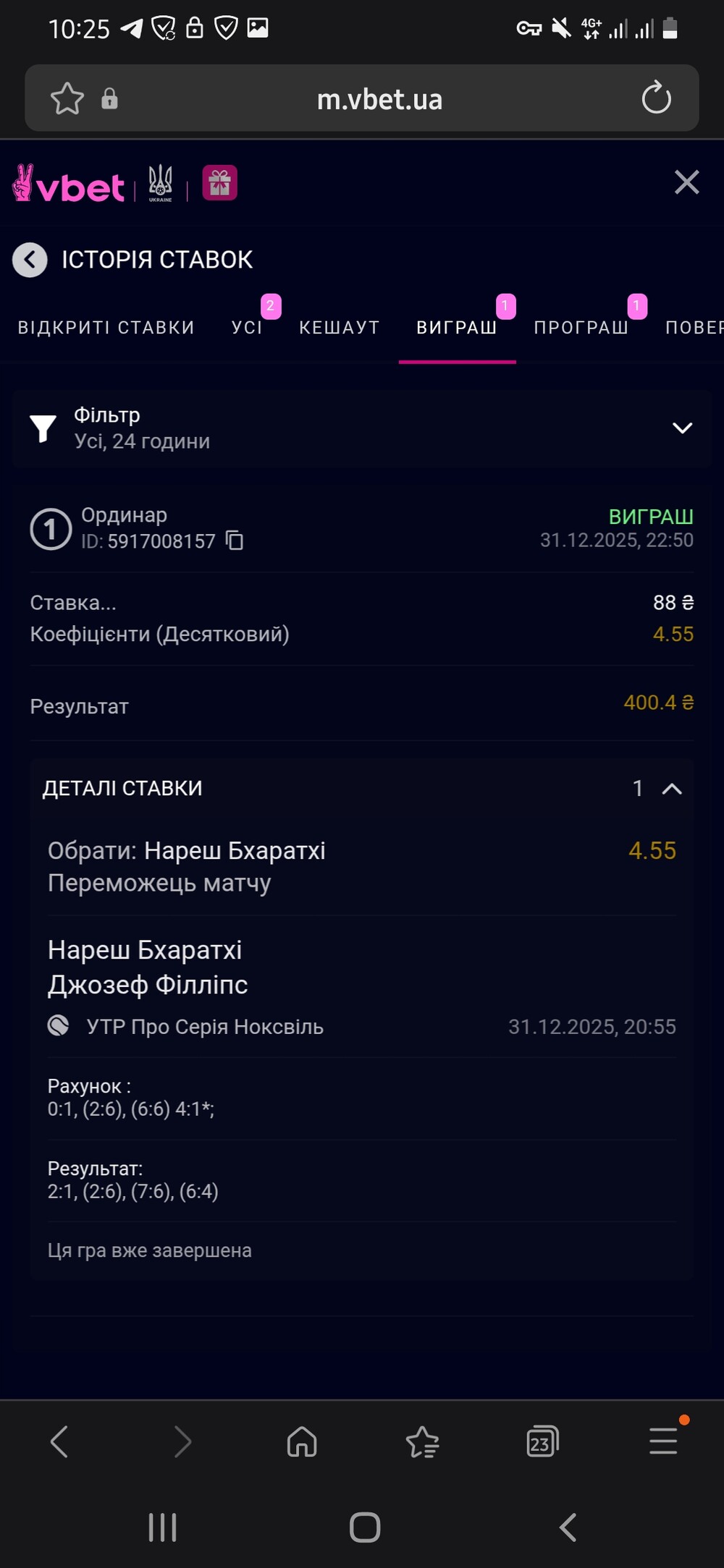Open system recent apps
Image resolution: width=724 pixels, height=1568 pixels.
coord(162,1527)
